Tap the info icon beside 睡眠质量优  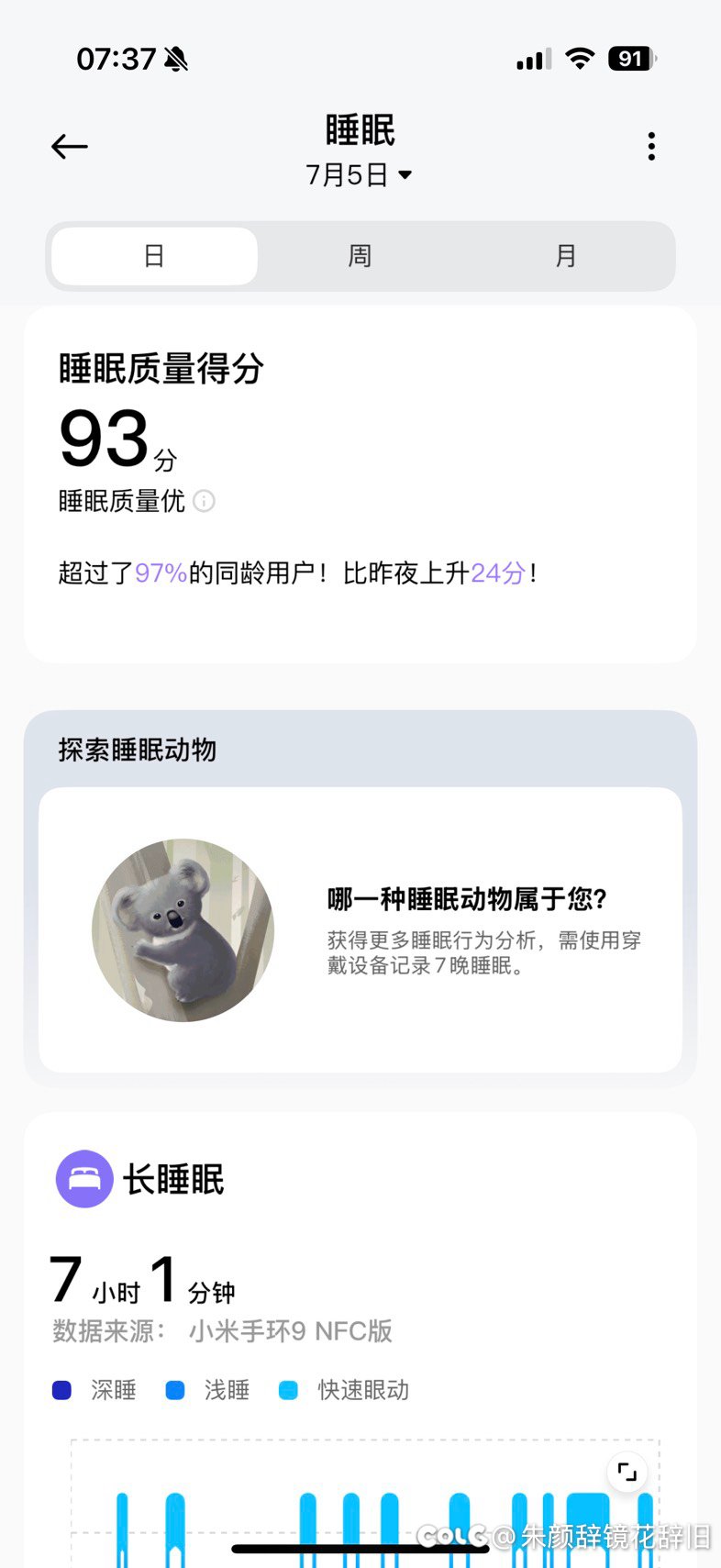click(x=205, y=501)
